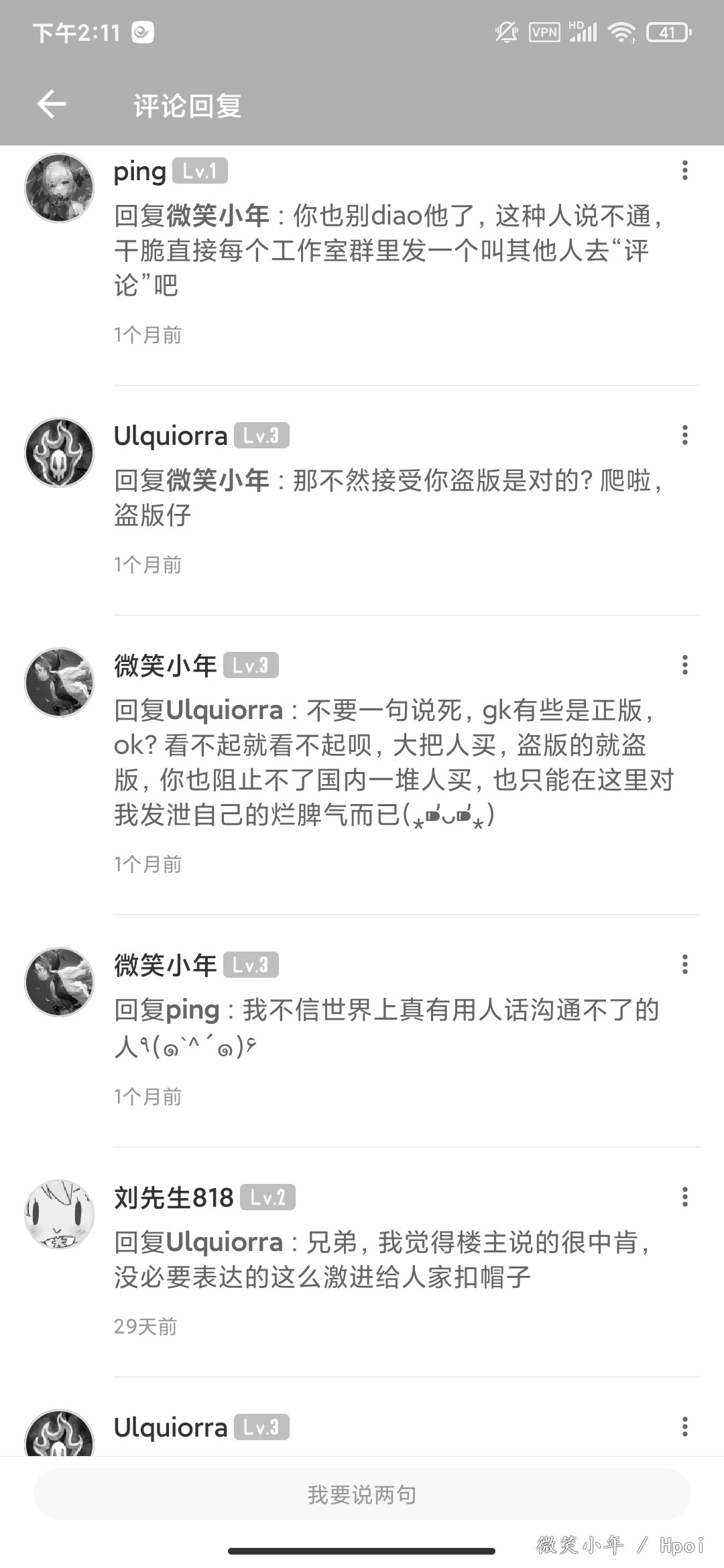Open username Ulquiorra on the 盗版仔 comment
The width and height of the screenshot is (724, 1568).
[x=171, y=436]
